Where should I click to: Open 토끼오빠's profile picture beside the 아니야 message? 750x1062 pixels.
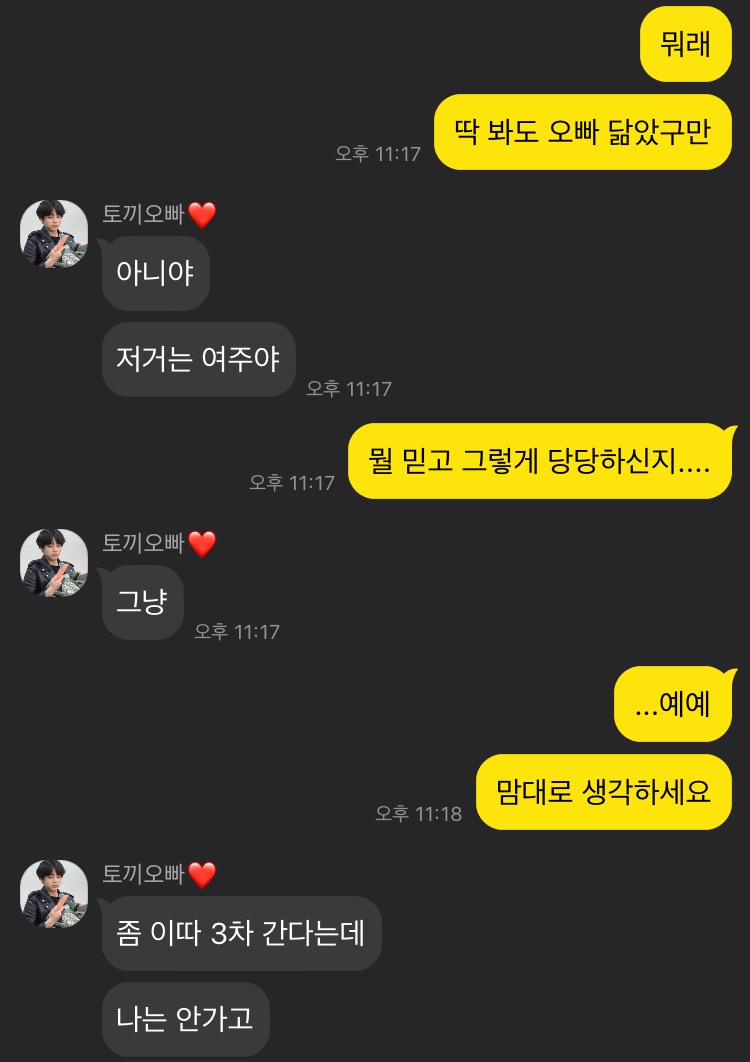coord(54,233)
